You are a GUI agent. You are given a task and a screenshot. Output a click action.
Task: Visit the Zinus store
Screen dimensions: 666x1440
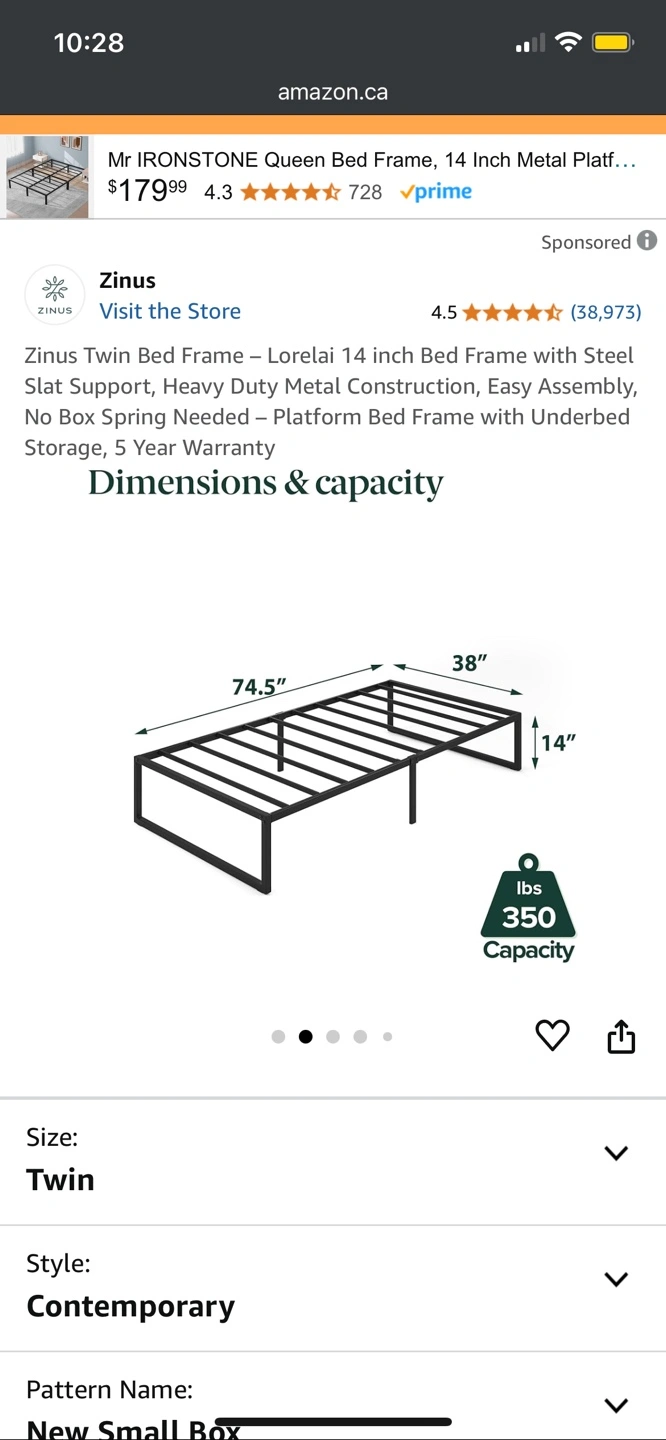tap(170, 311)
